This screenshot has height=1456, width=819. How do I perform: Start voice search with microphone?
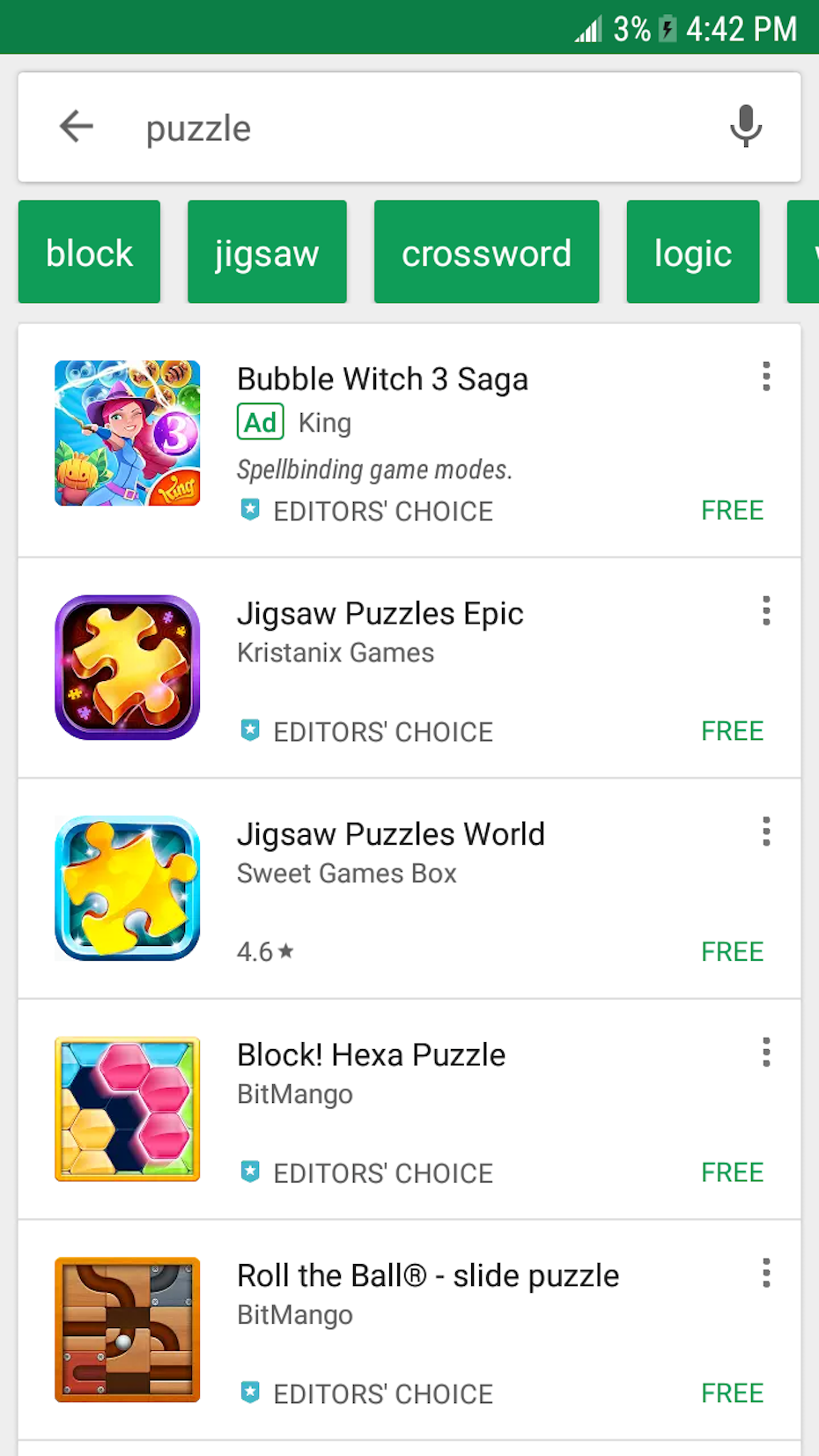point(745,126)
